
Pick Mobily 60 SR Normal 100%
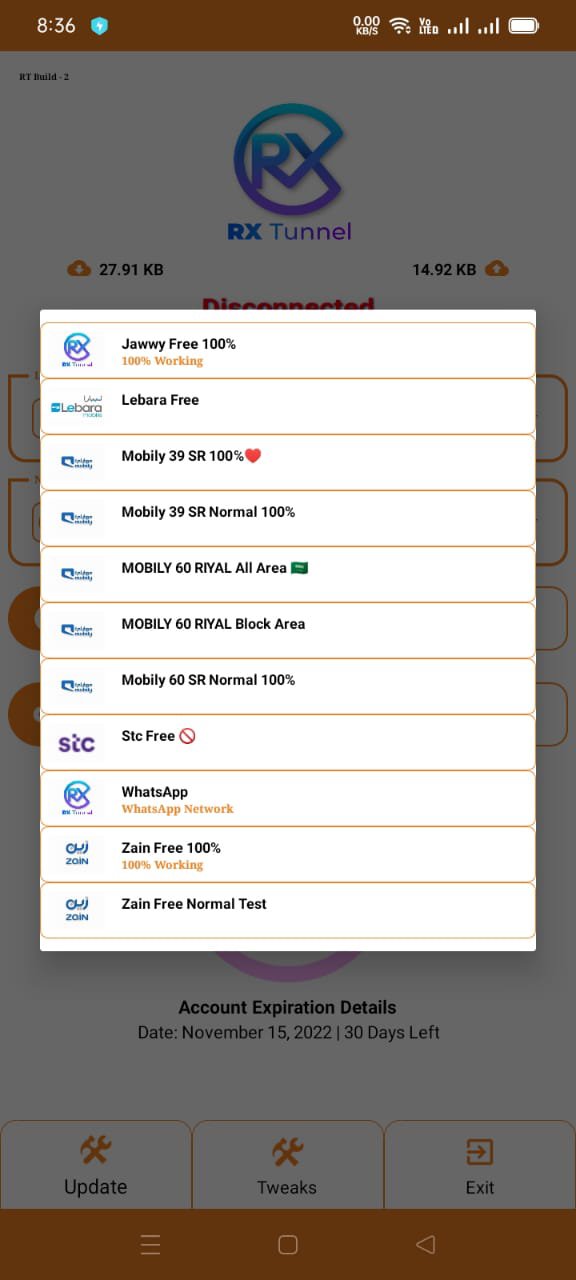click(288, 686)
